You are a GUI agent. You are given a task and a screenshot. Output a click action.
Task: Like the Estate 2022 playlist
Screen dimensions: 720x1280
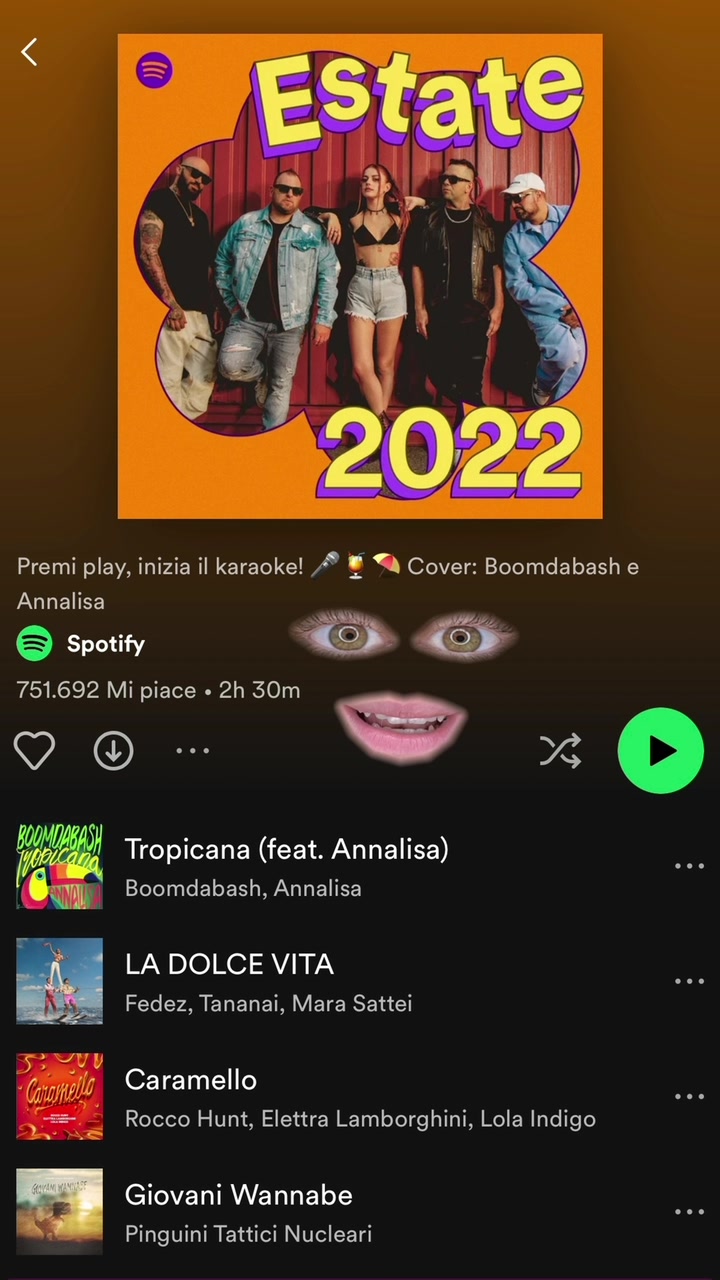point(34,750)
